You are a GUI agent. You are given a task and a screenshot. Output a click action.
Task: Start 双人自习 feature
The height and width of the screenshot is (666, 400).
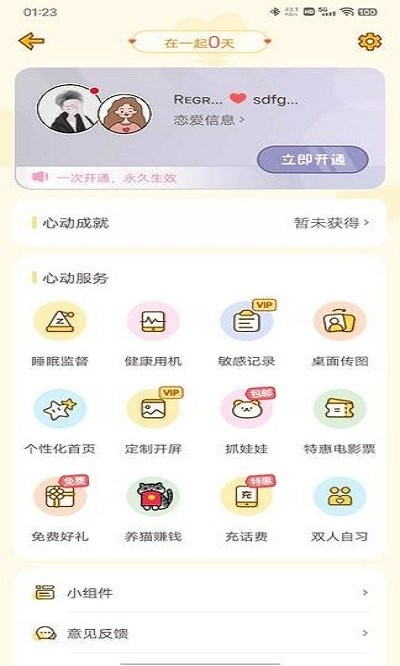click(340, 510)
